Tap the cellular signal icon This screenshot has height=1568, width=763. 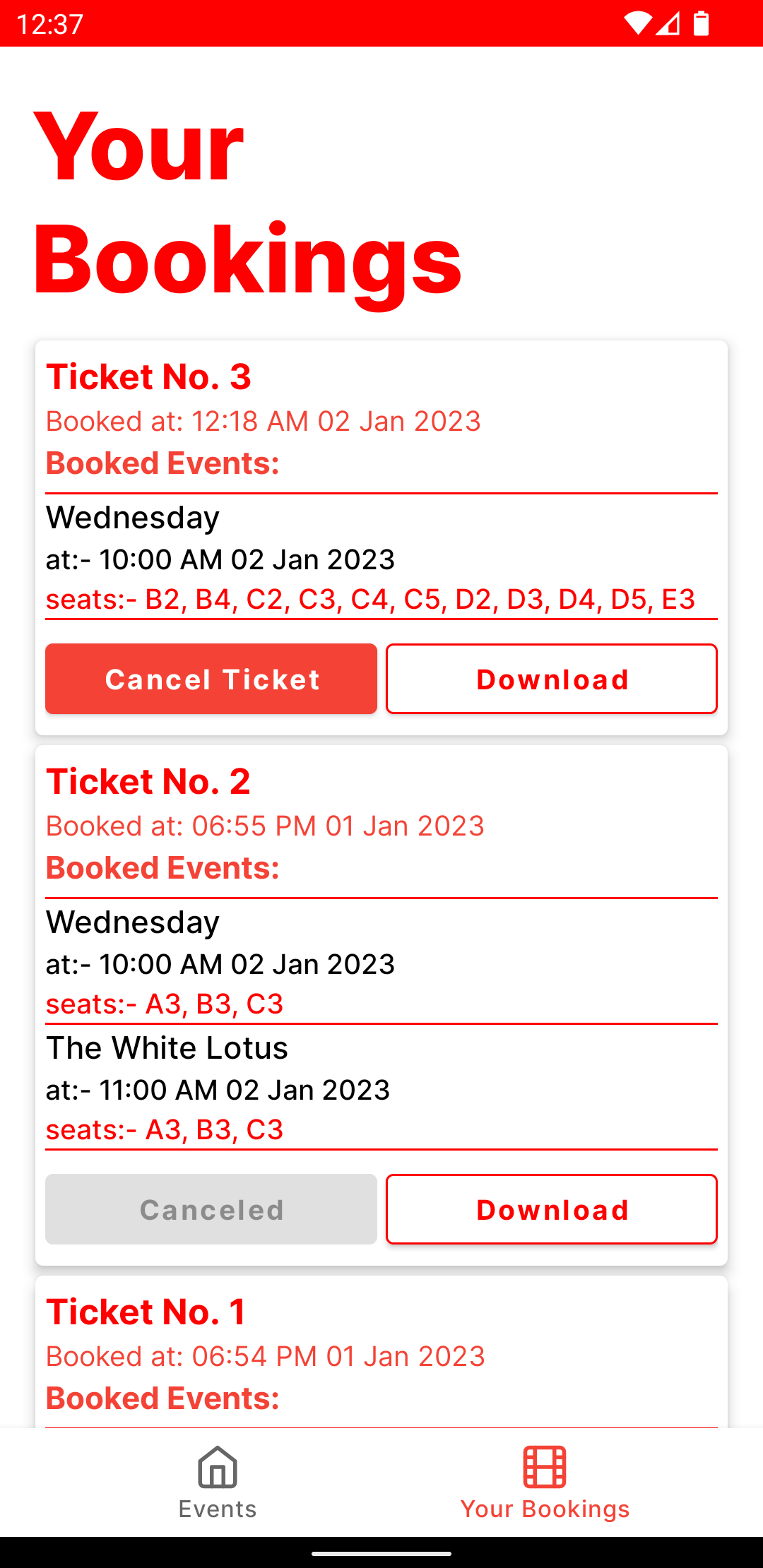[667, 23]
